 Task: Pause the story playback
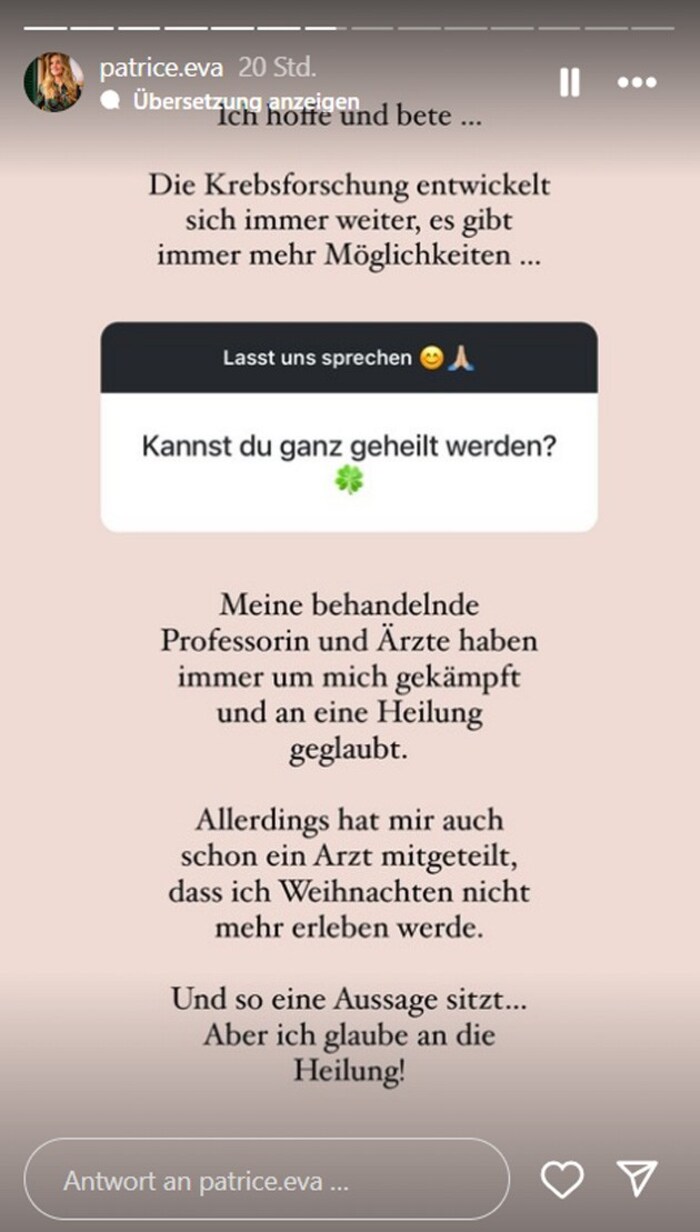coord(569,82)
